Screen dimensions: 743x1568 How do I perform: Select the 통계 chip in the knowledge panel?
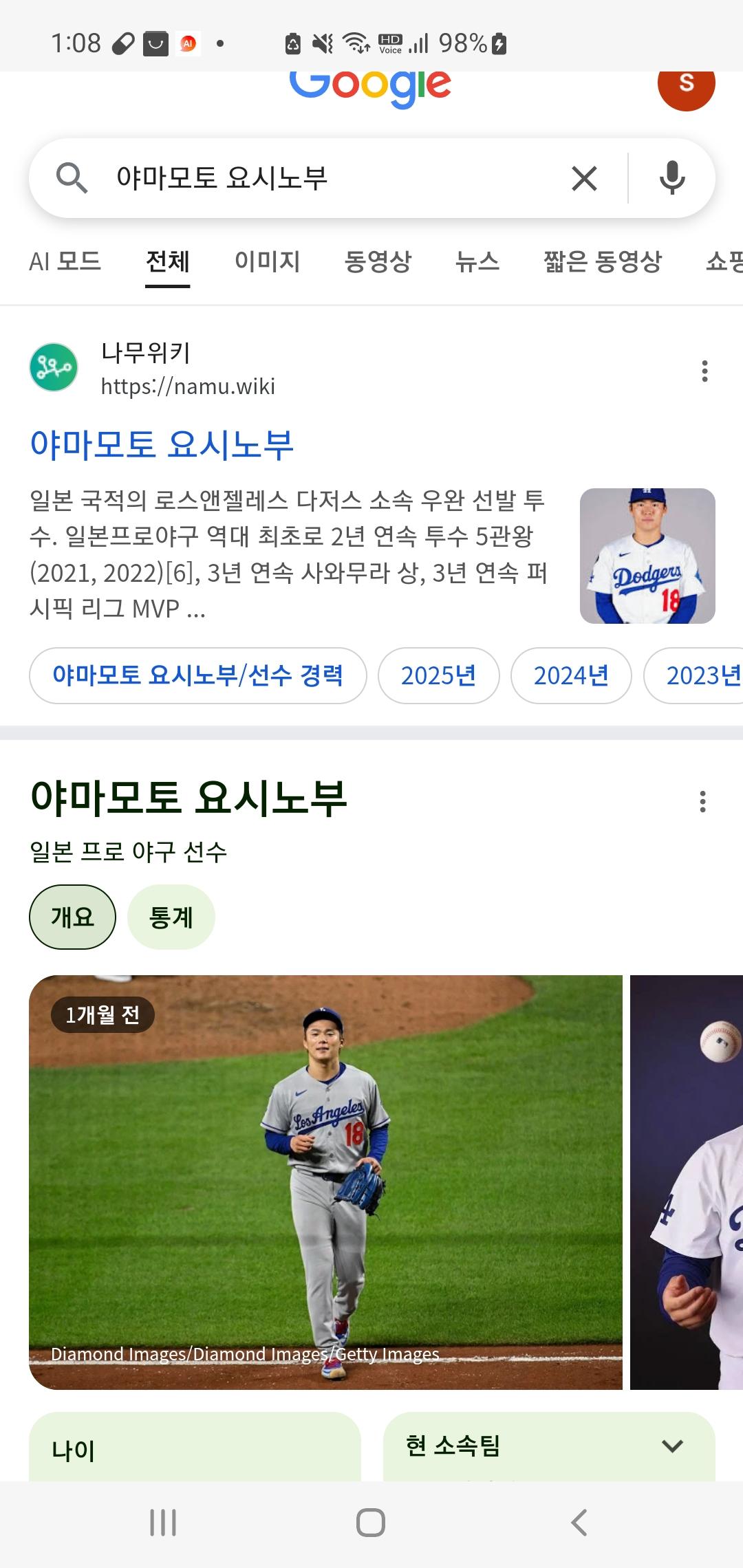pos(171,916)
